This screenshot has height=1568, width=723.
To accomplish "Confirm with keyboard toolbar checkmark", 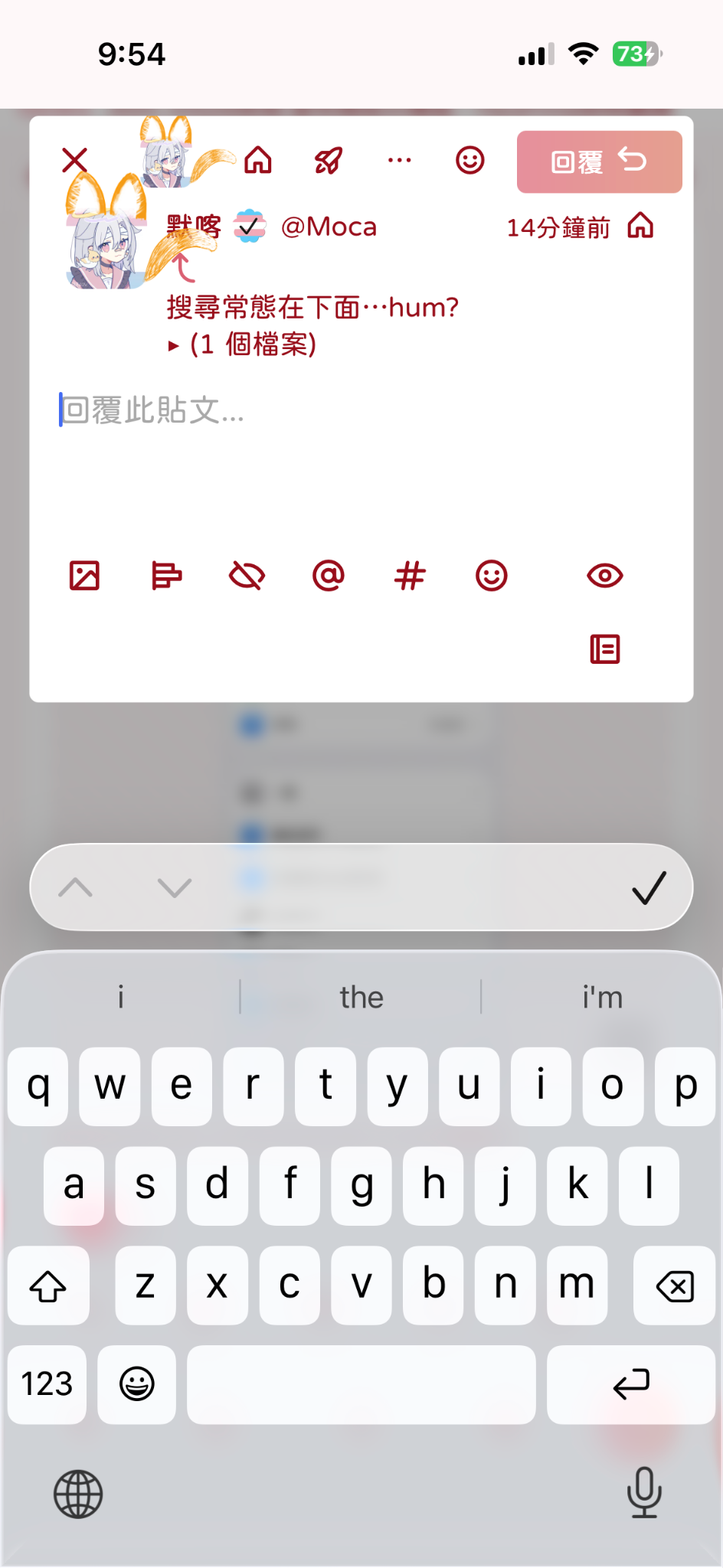I will click(x=649, y=887).
